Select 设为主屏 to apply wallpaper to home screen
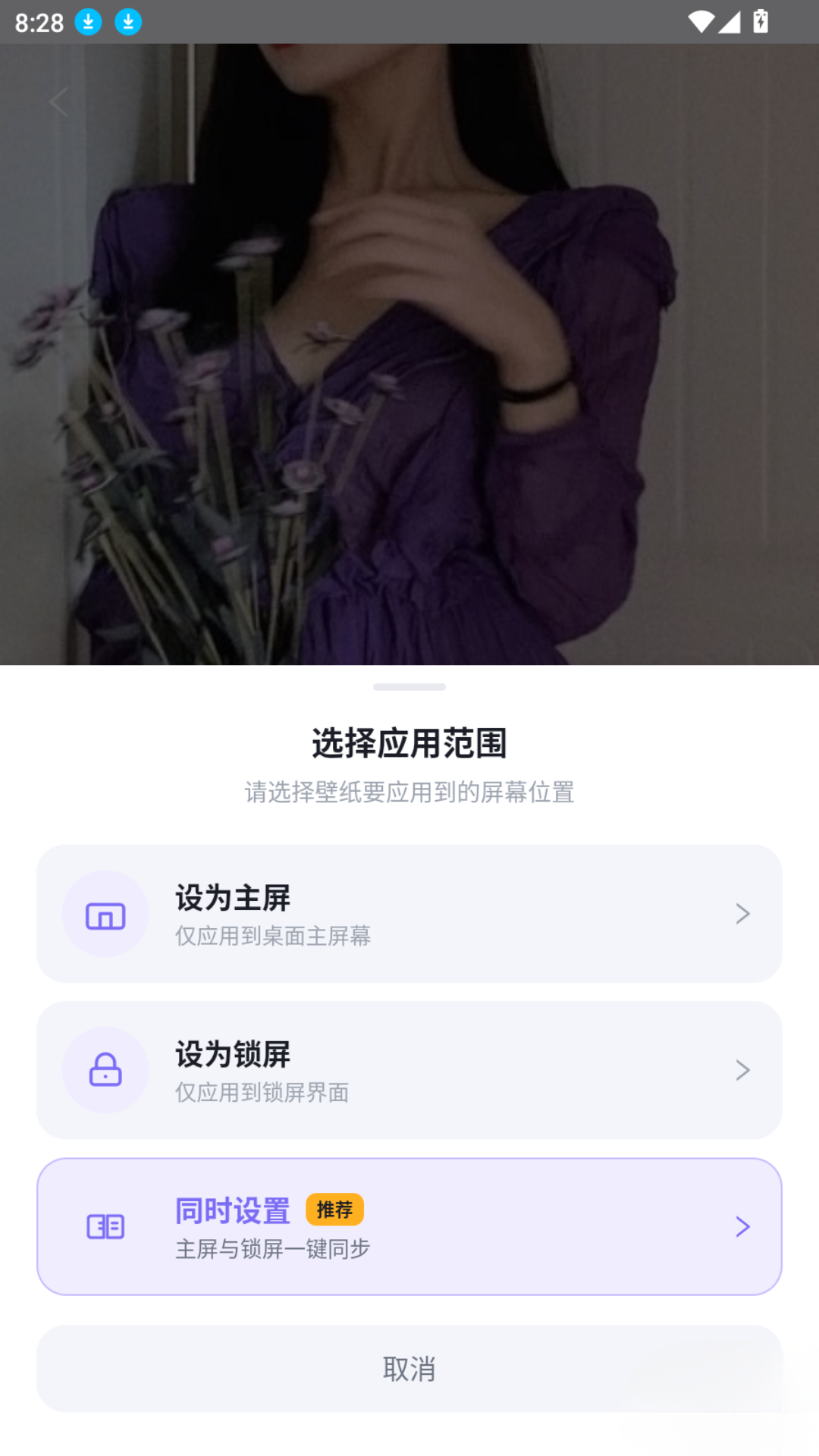 pyautogui.click(x=409, y=914)
